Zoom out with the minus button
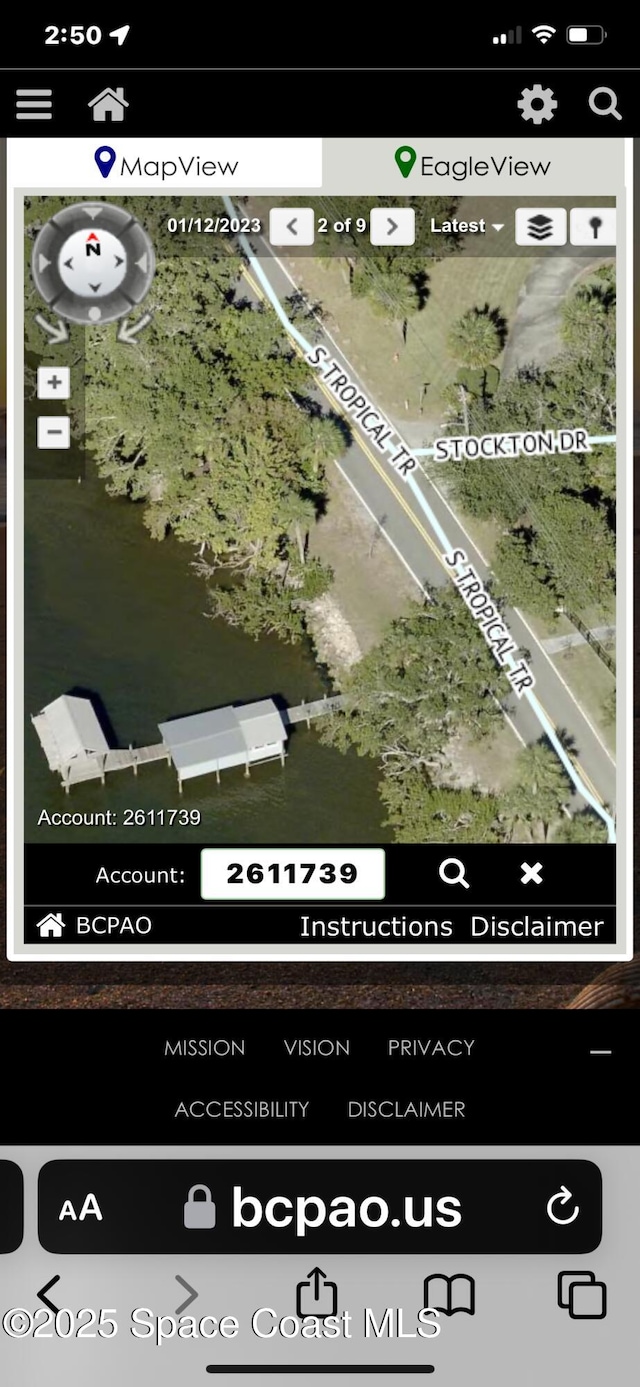Image resolution: width=640 pixels, height=1387 pixels. (54, 432)
